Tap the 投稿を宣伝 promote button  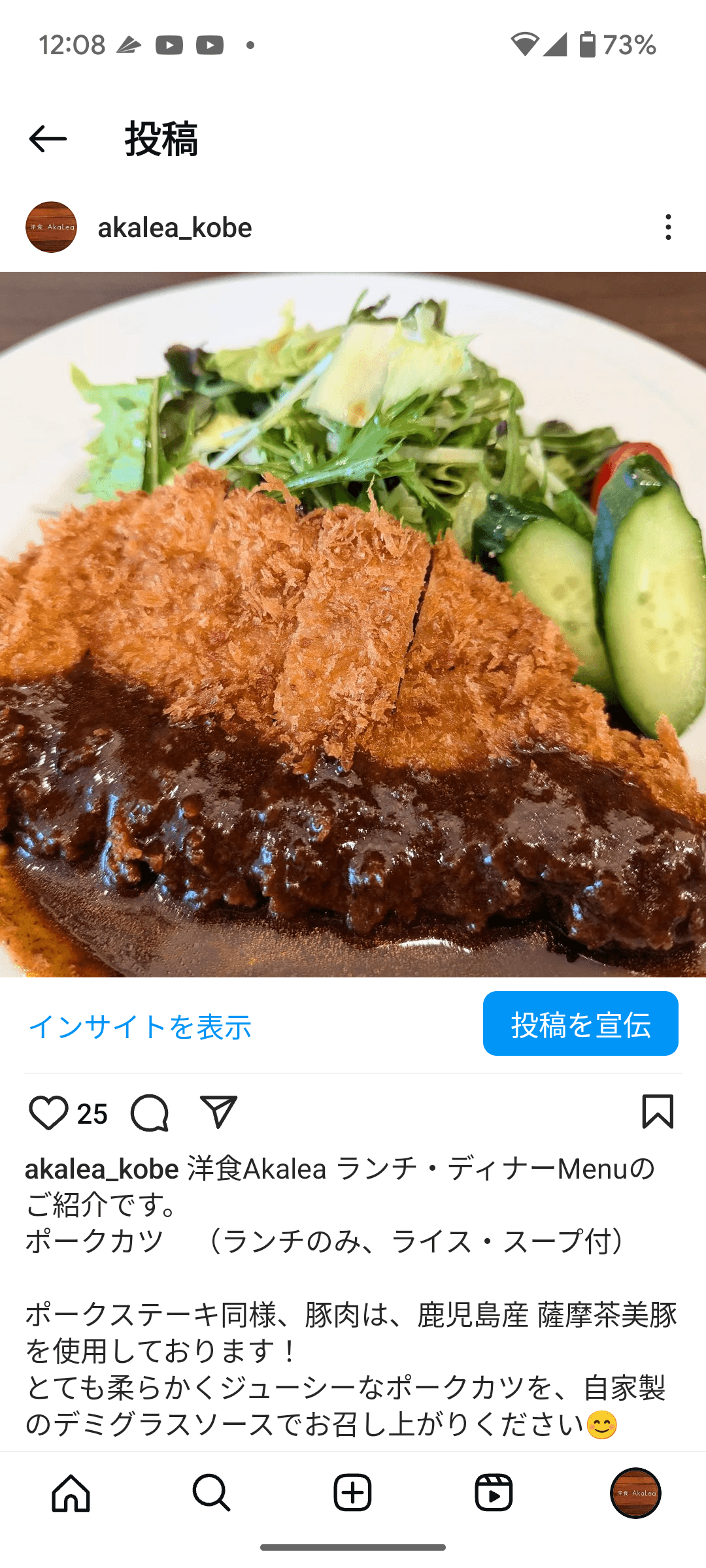[580, 1024]
